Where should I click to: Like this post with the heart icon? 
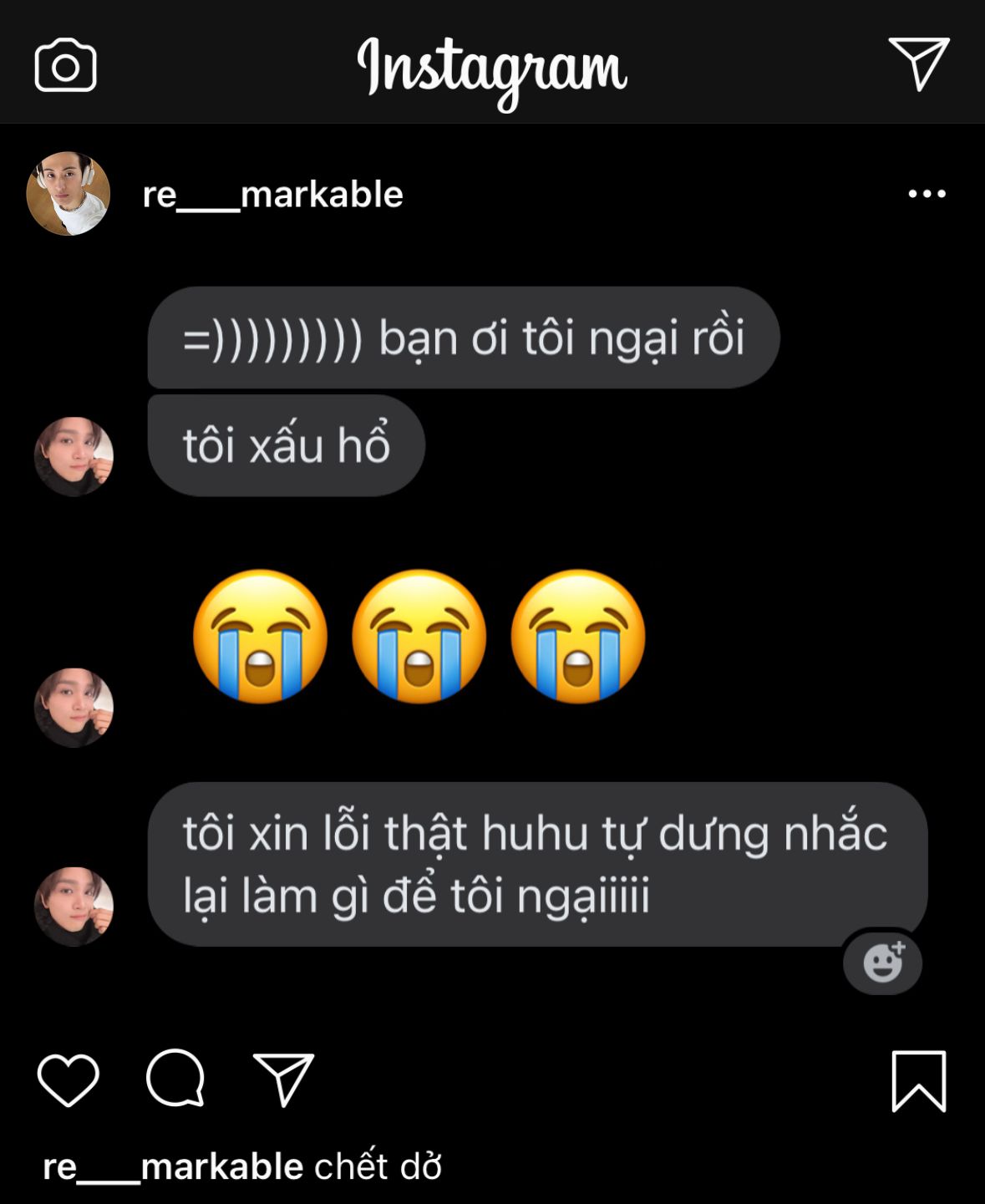[x=69, y=1080]
